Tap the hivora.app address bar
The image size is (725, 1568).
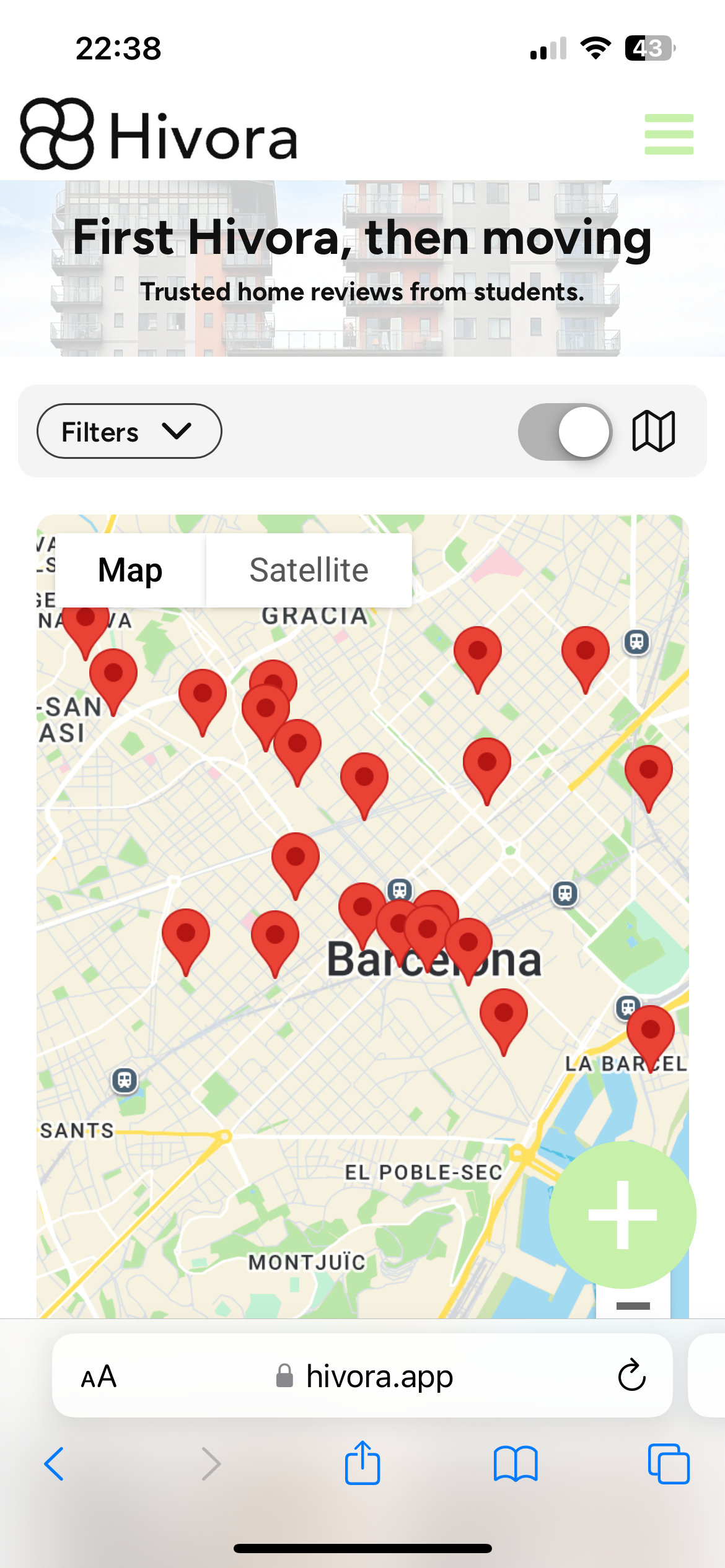tap(379, 1377)
